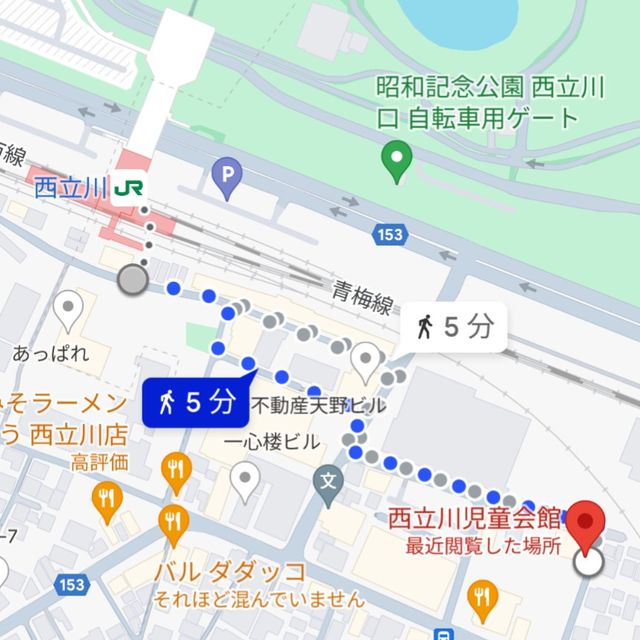Select the alternate gray 5分 walking route
The height and width of the screenshot is (640, 640).
coord(456,326)
